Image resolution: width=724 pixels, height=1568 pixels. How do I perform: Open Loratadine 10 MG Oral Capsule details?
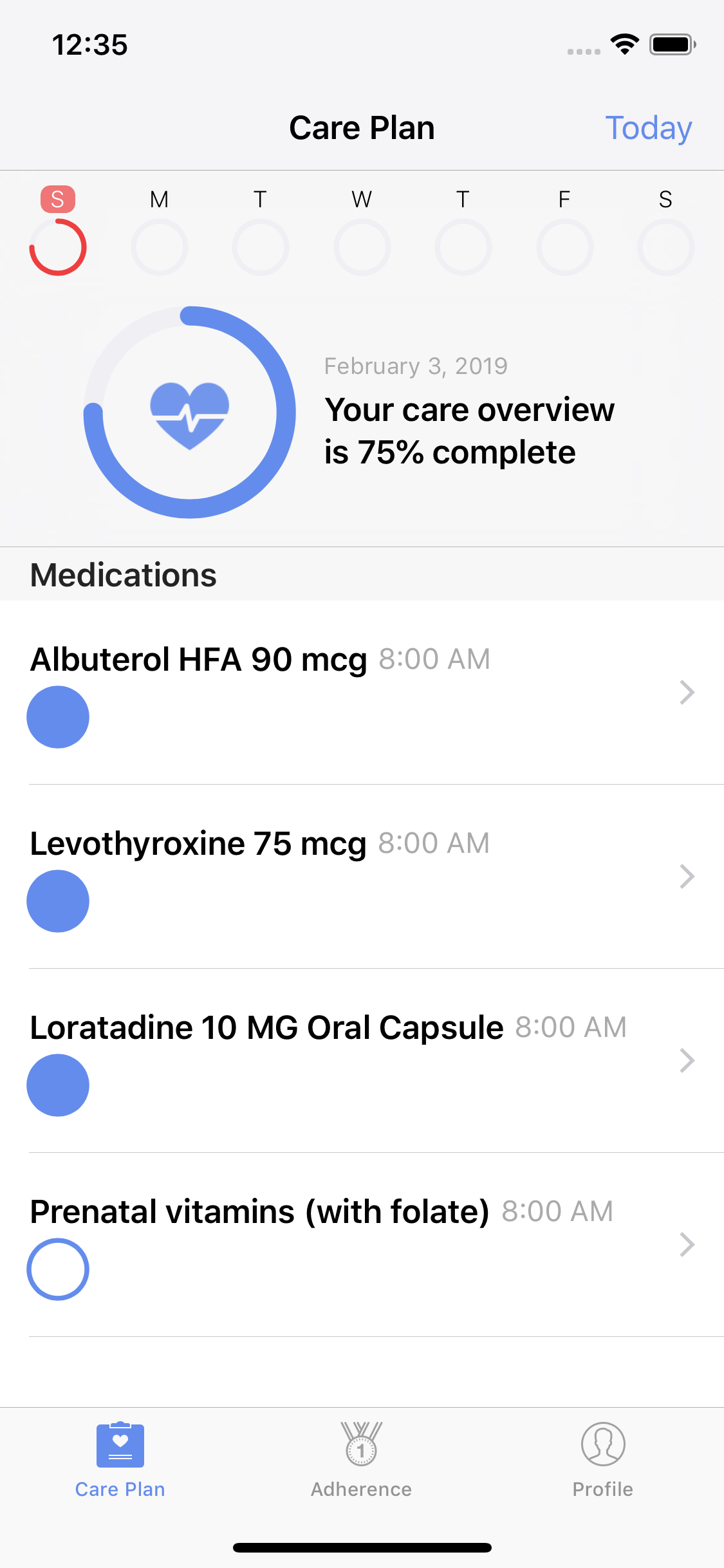click(687, 1061)
